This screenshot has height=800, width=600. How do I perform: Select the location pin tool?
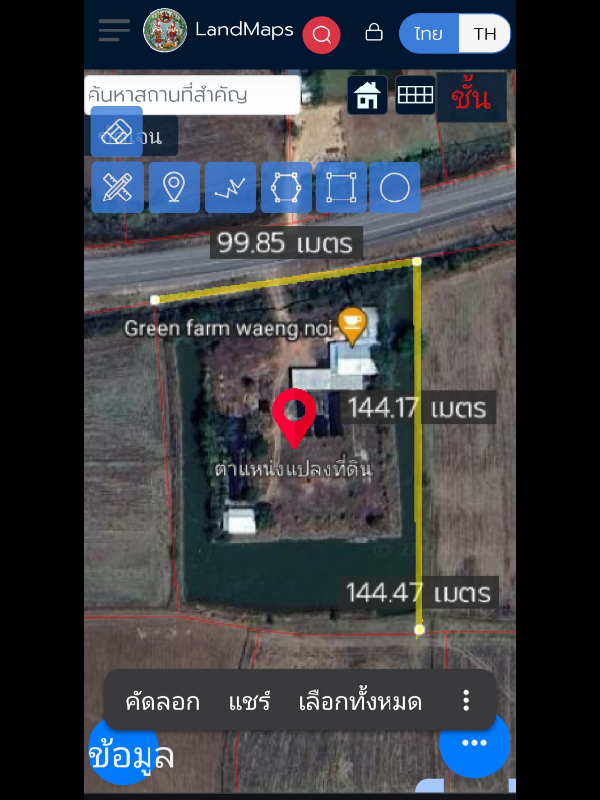click(174, 187)
